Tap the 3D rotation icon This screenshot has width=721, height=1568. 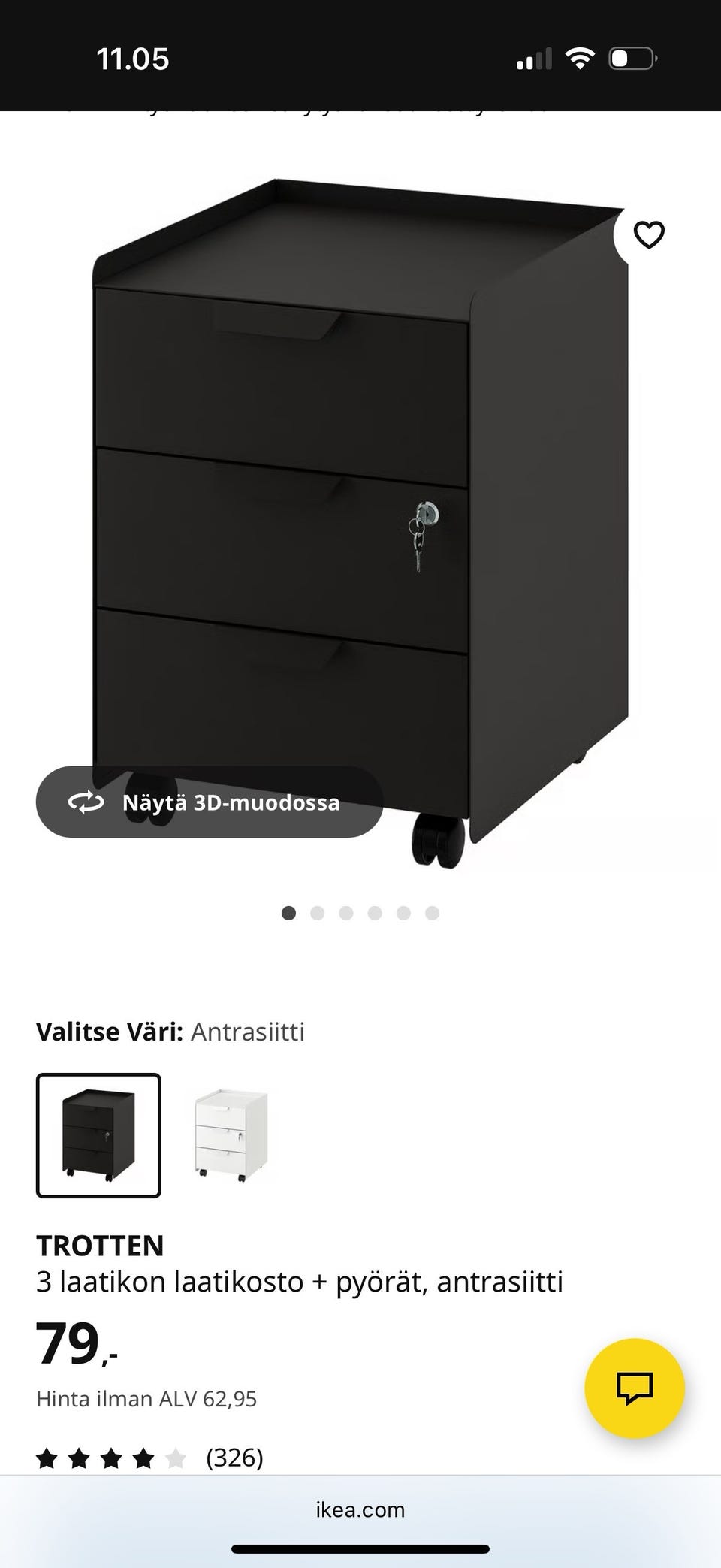(x=86, y=802)
